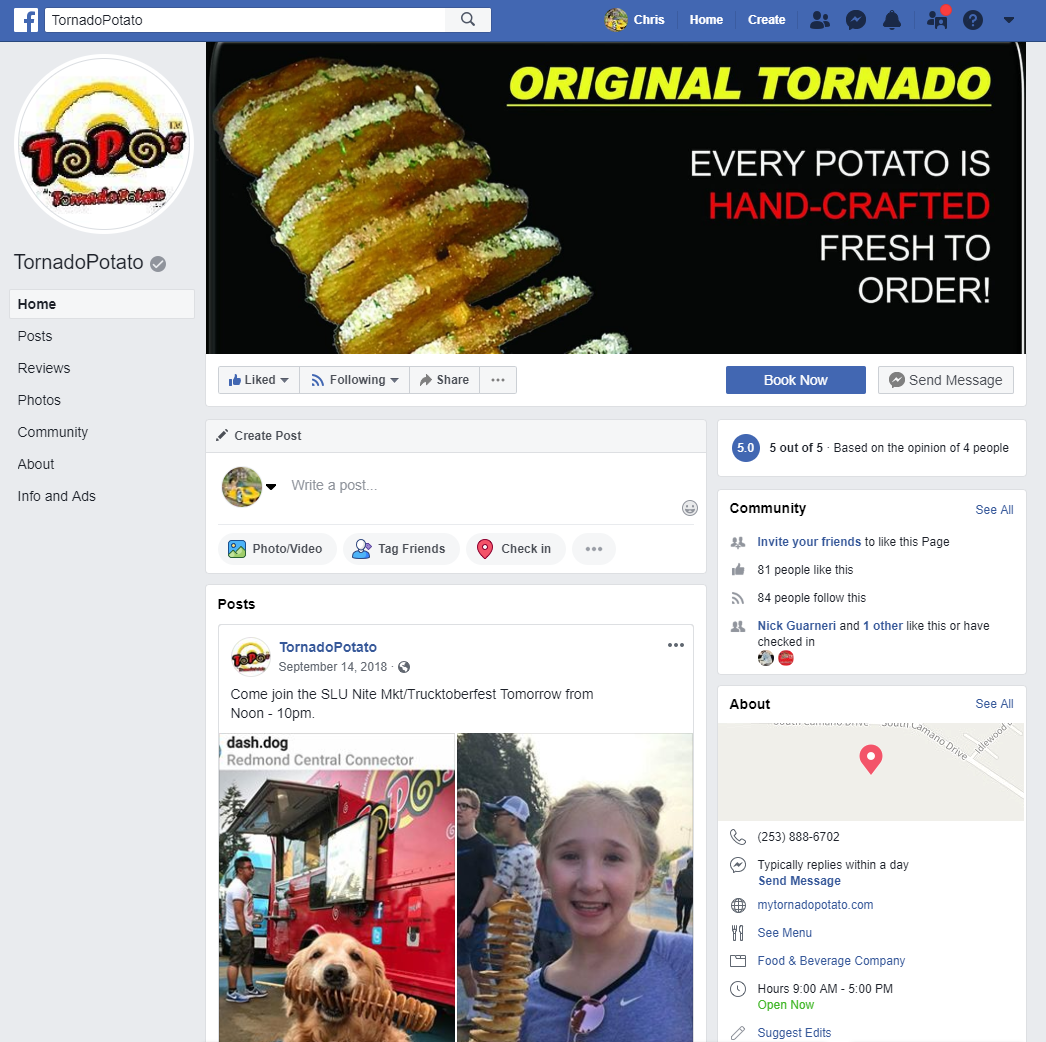This screenshot has width=1046, height=1042.
Task: Open the About section in sidebar
Action: click(x=36, y=464)
